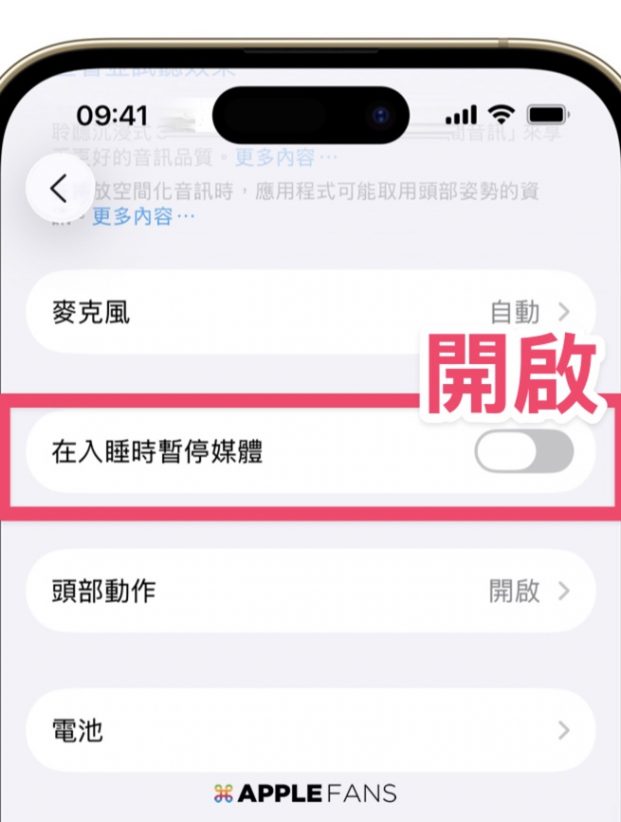Open the 麥克風 setting row
Screen dimensions: 621x822
[x=310, y=312]
